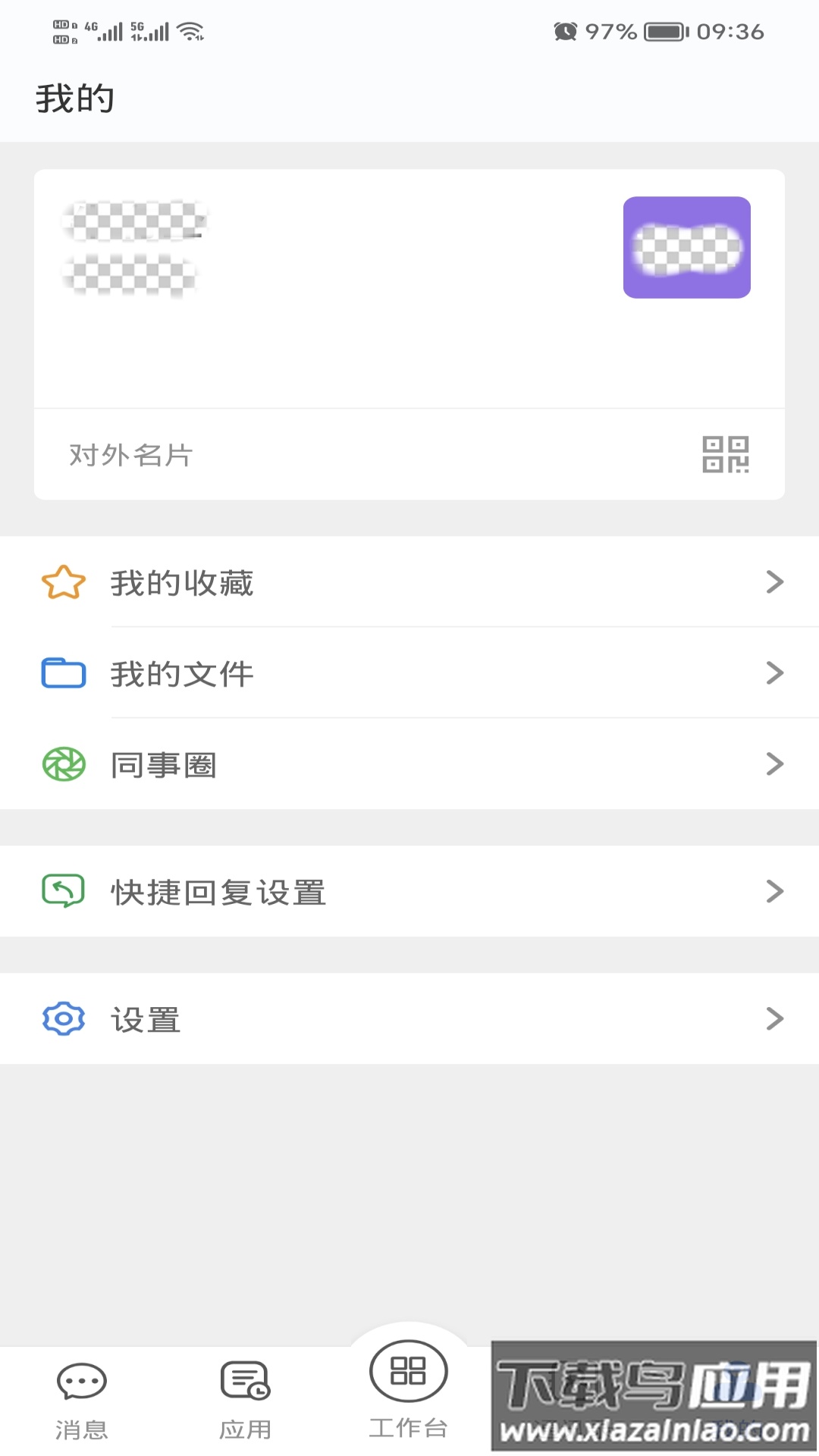This screenshot has width=819, height=1456.
Task: Click the star icon next to 我的收藏
Action: [x=64, y=582]
